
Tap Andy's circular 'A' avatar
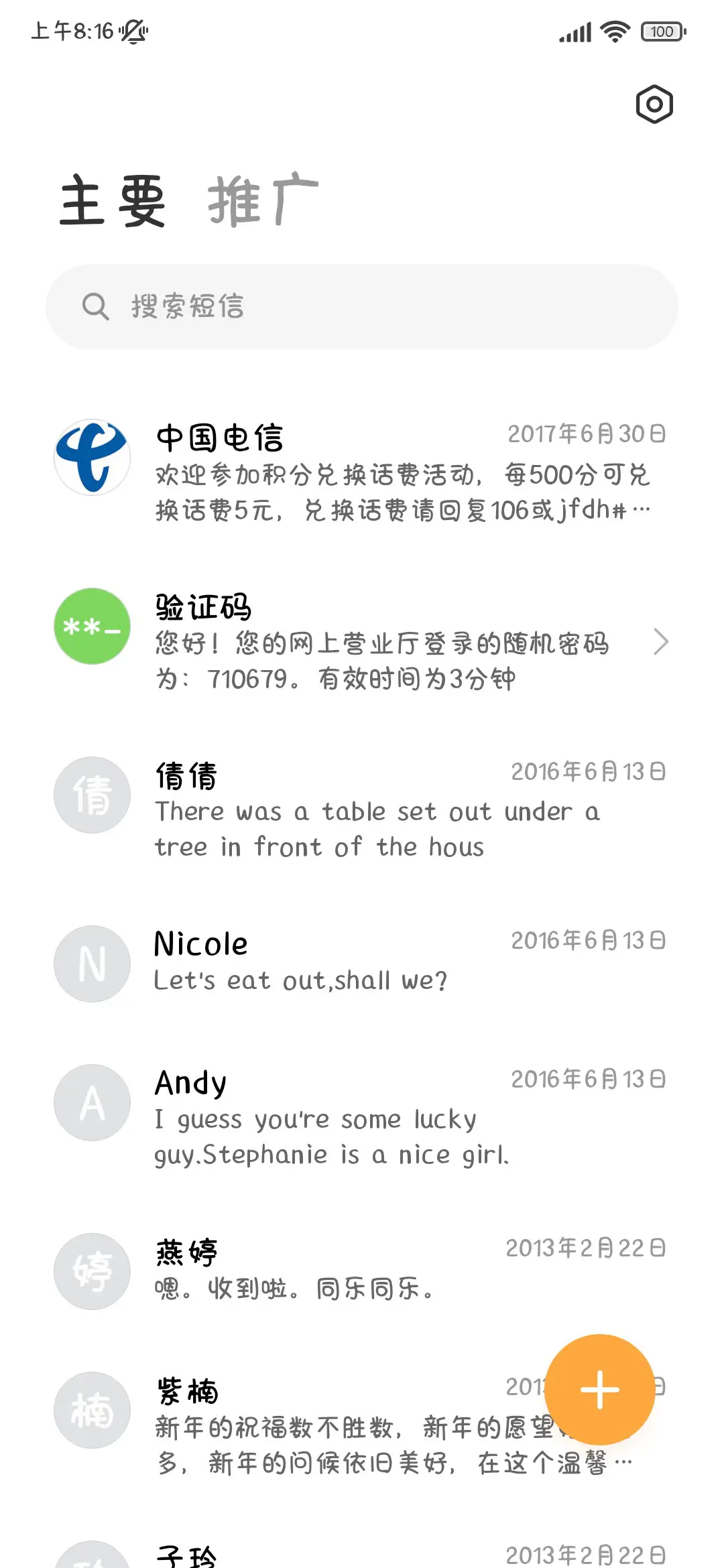[x=92, y=1103]
